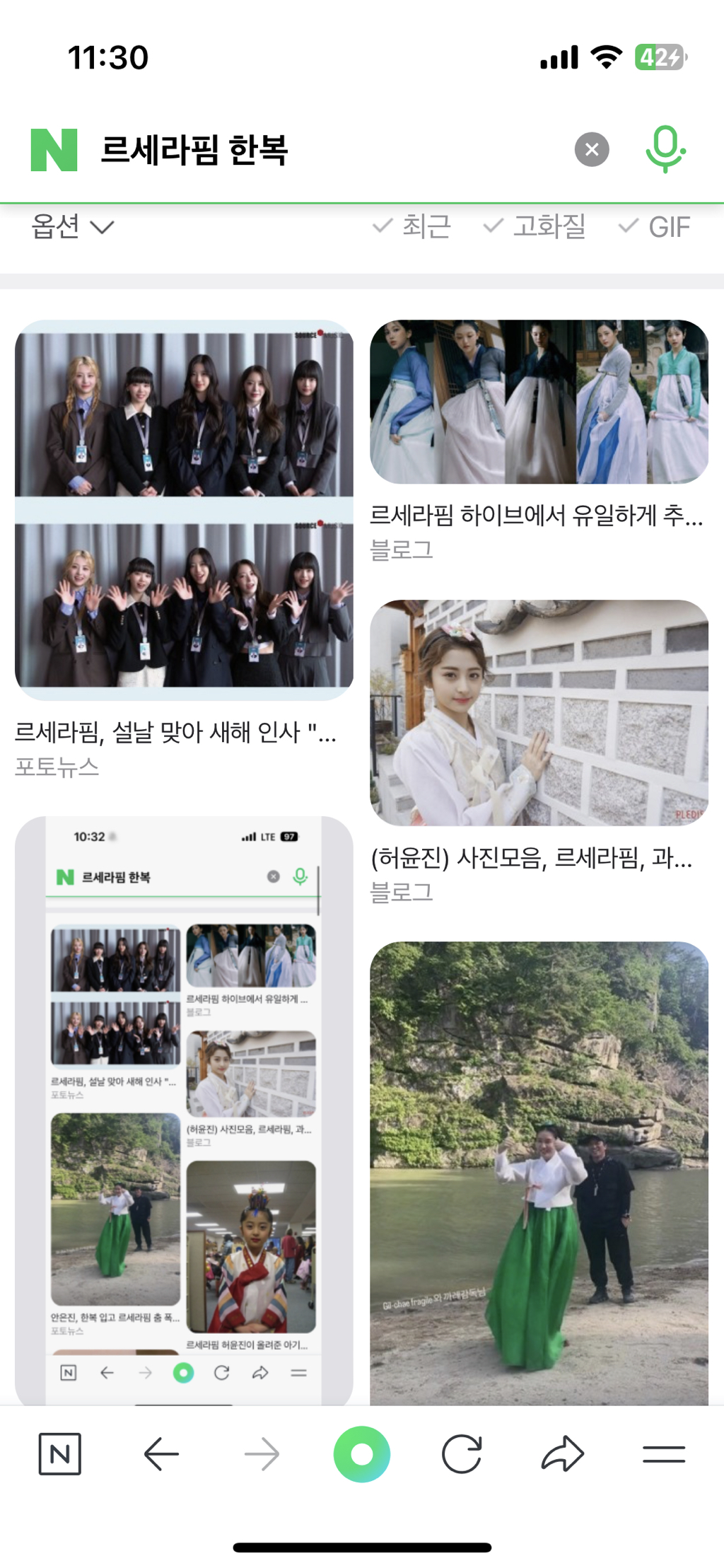Tap the search field with 르세라핌 한복
Viewport: 724px width, 1568px height.
318,149
